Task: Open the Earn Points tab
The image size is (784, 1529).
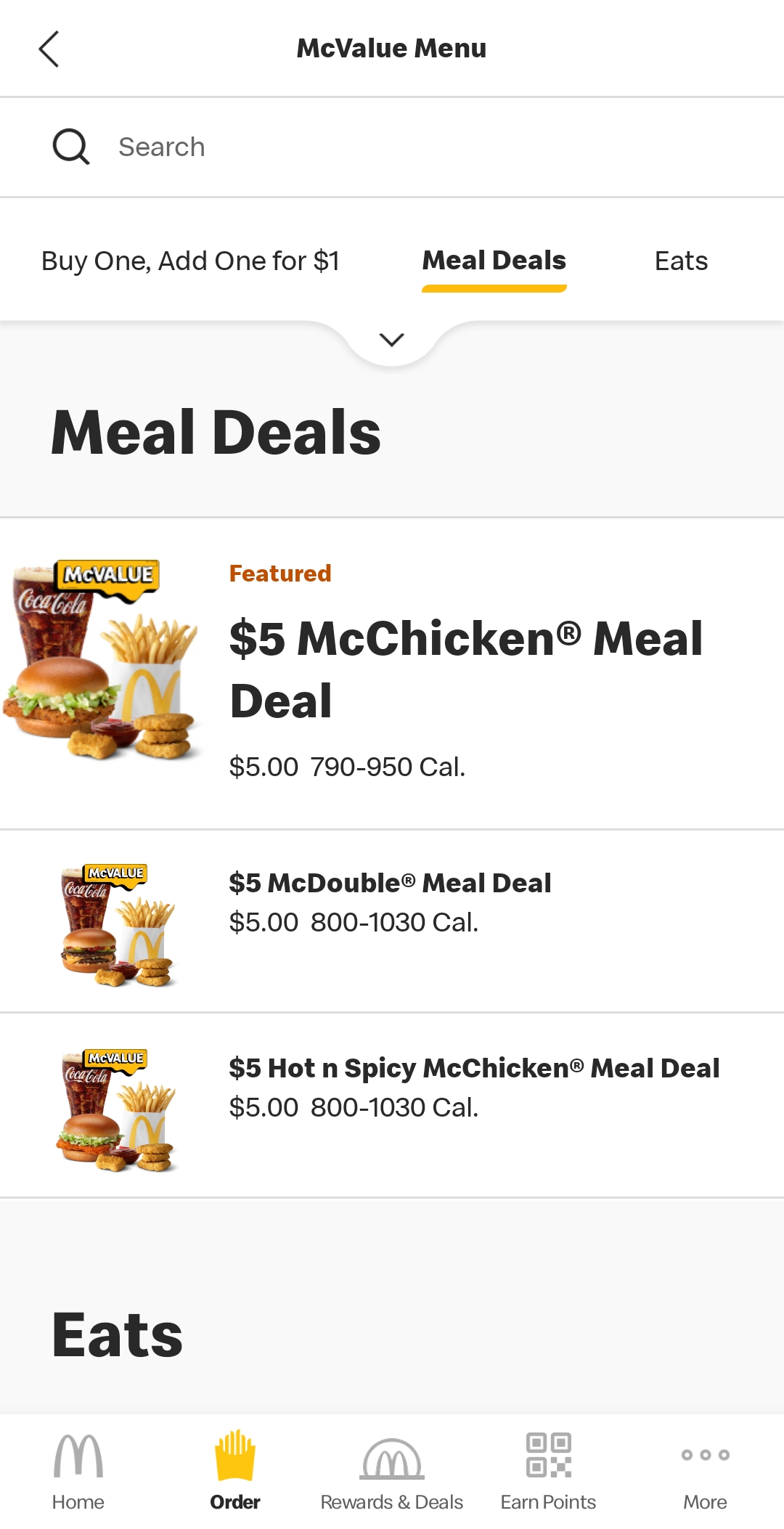Action: coord(548,1472)
